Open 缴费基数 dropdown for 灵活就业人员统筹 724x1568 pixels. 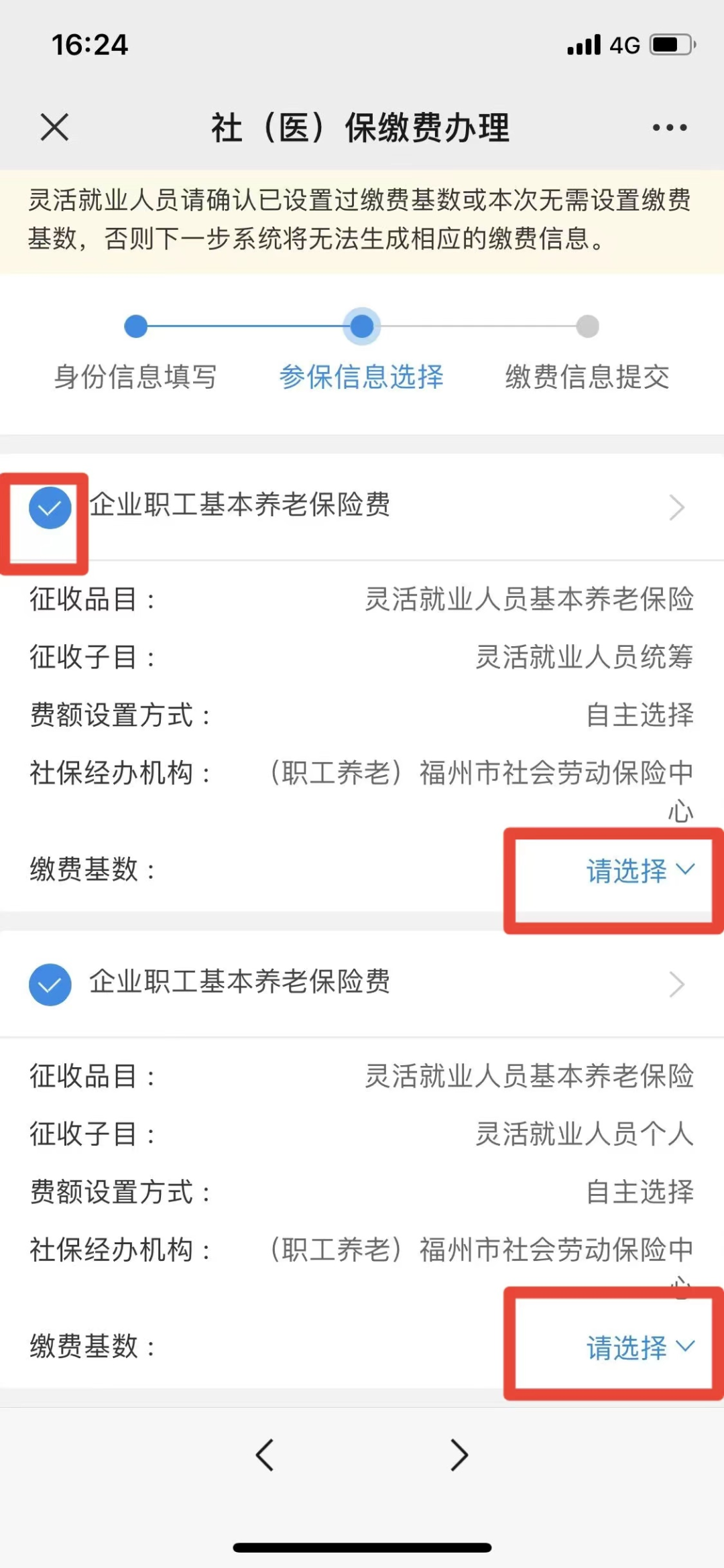click(640, 871)
